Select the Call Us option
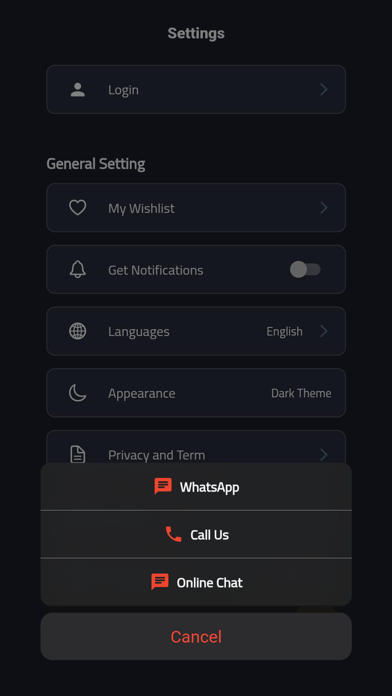This screenshot has height=696, width=392. coord(196,534)
